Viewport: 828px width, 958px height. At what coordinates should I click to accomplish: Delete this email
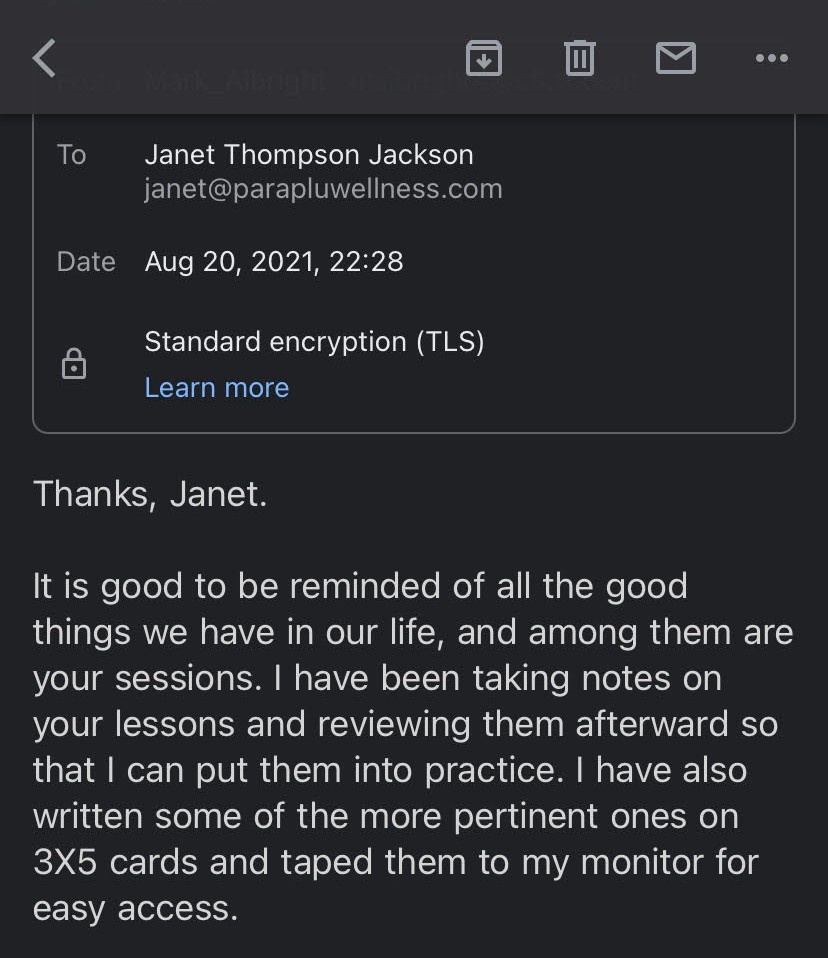(580, 58)
